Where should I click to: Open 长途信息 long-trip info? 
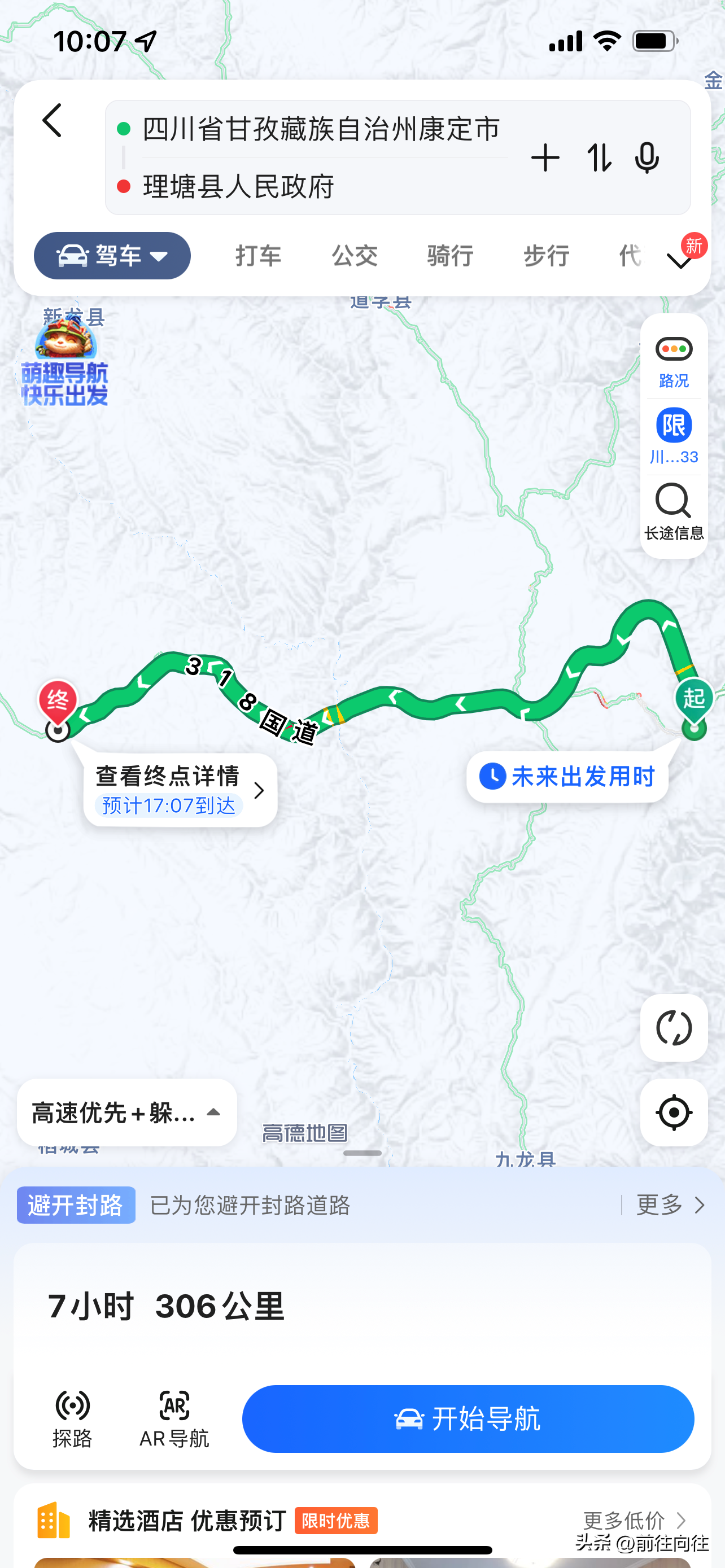point(673,513)
